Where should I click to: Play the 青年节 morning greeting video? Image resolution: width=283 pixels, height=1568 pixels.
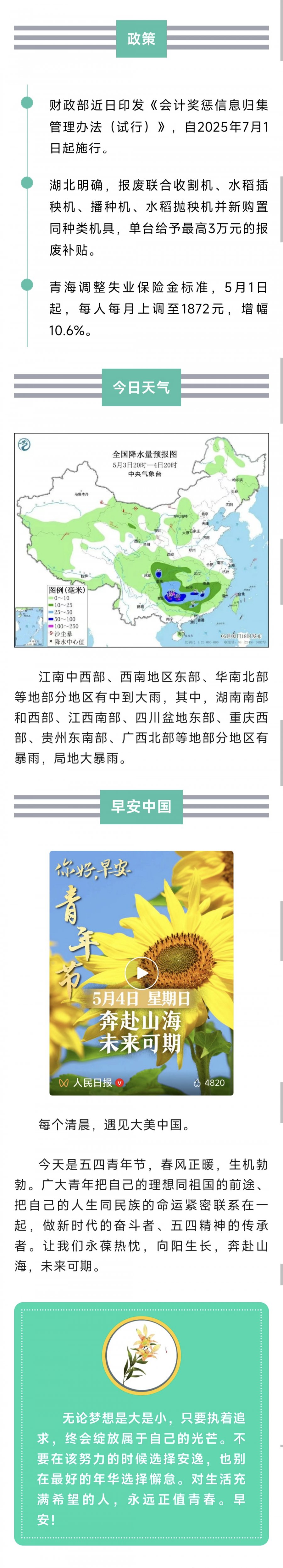pyautogui.click(x=141, y=973)
